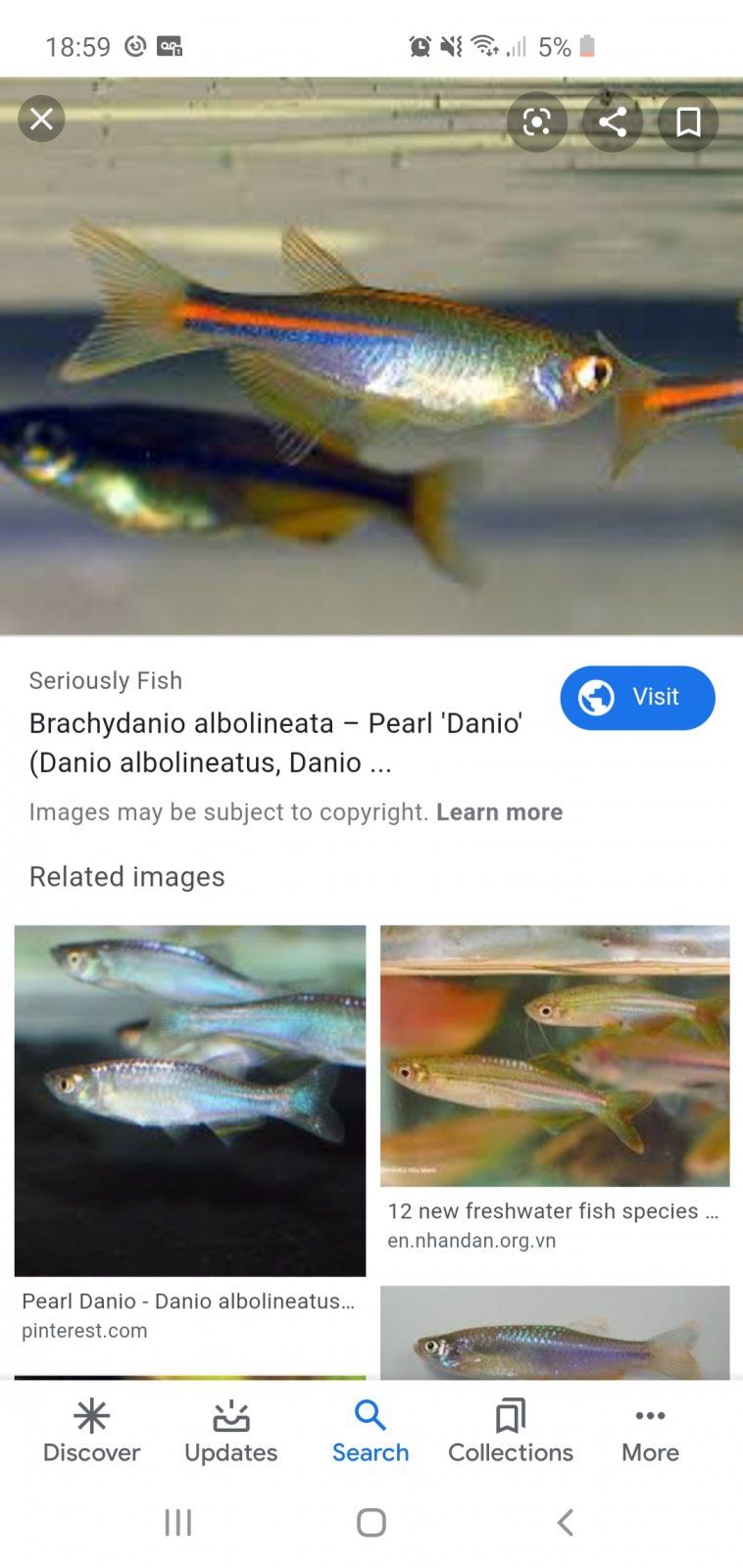743x1568 pixels.
Task: Open the Learn more copyright link
Action: [499, 812]
